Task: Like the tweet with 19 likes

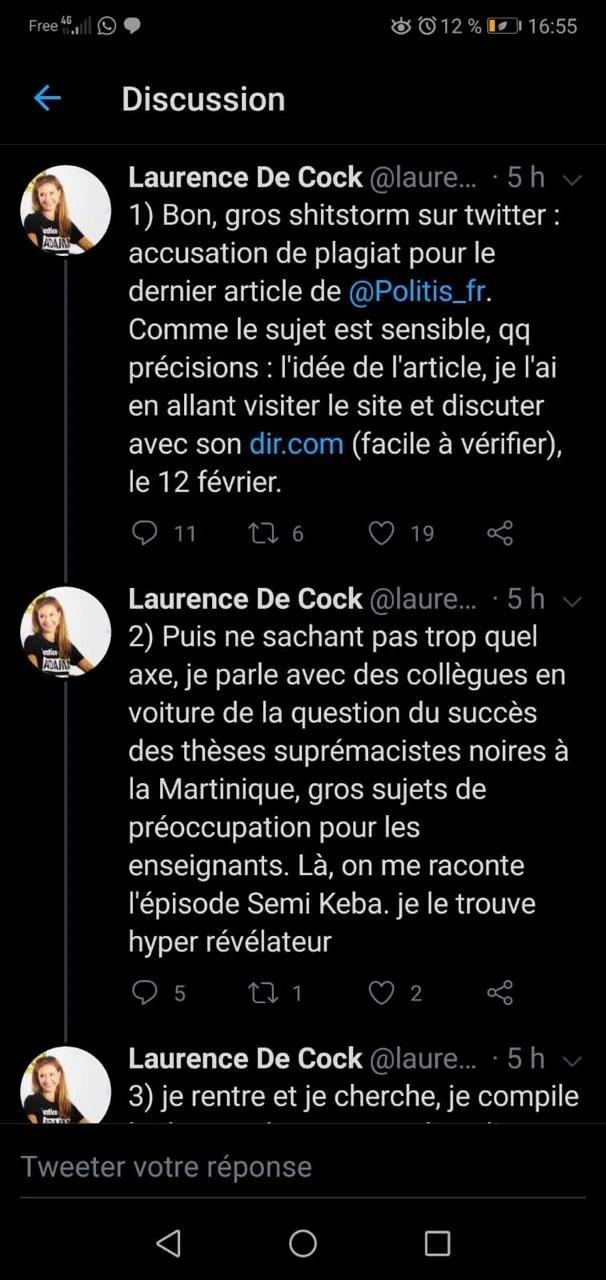Action: [x=381, y=533]
